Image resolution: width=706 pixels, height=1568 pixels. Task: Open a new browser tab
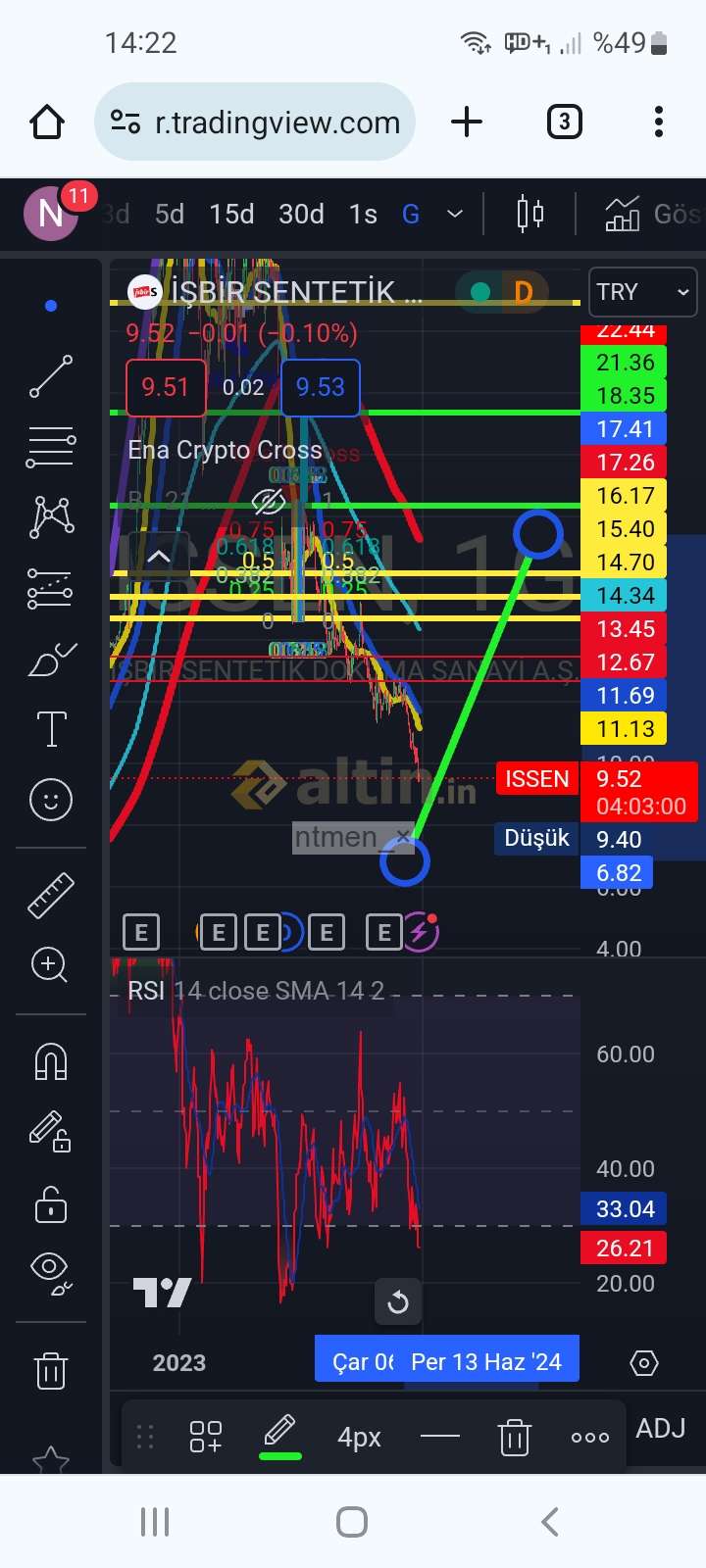point(467,122)
